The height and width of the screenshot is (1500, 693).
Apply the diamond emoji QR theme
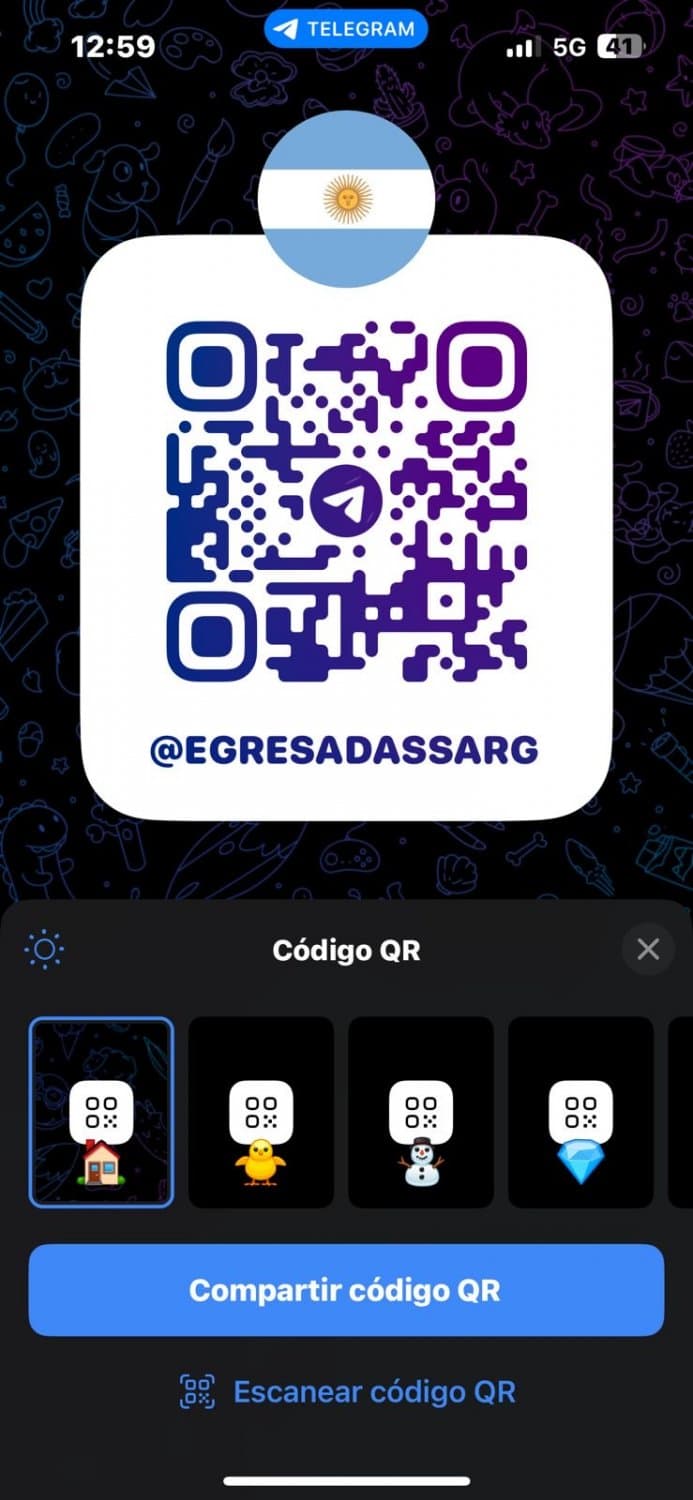[580, 1112]
